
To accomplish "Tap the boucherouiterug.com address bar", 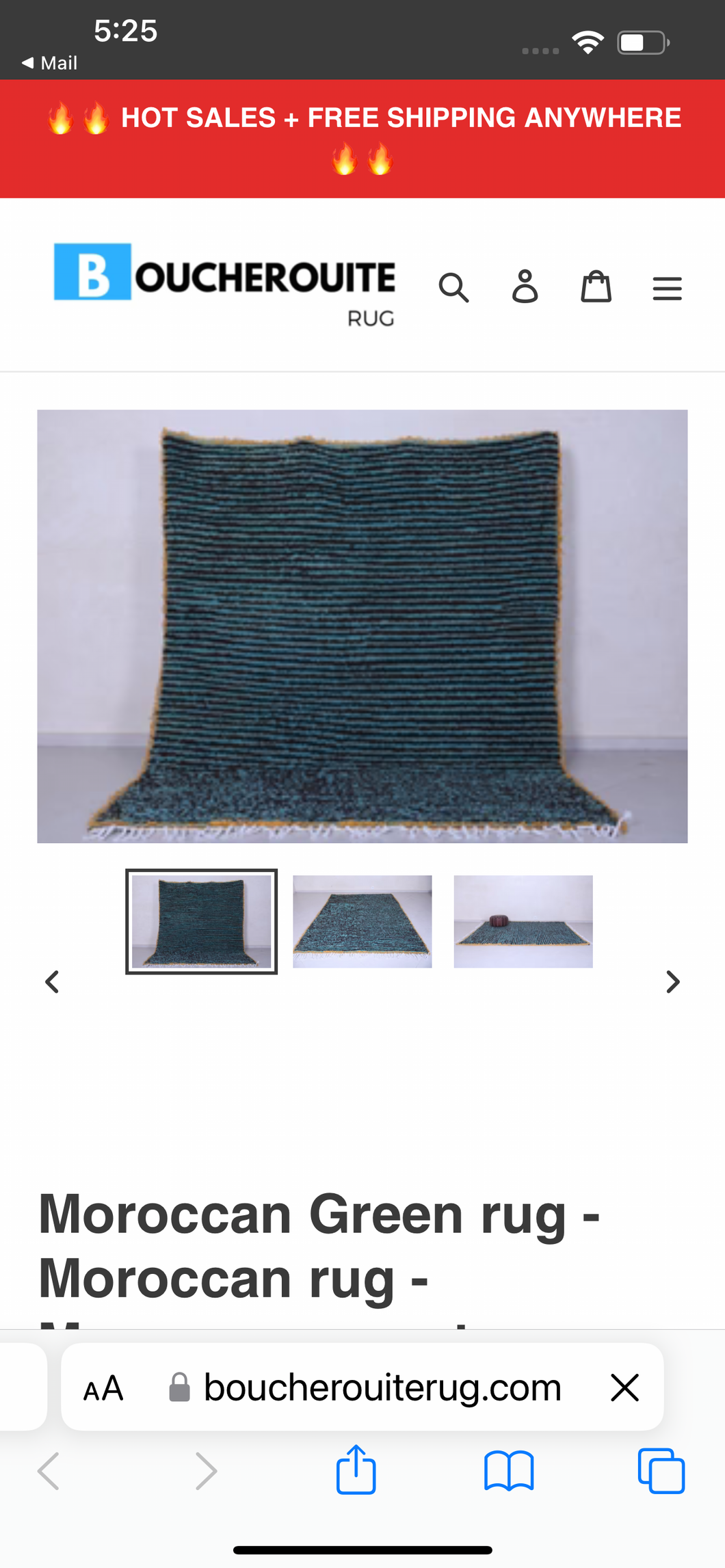I will [382, 1388].
